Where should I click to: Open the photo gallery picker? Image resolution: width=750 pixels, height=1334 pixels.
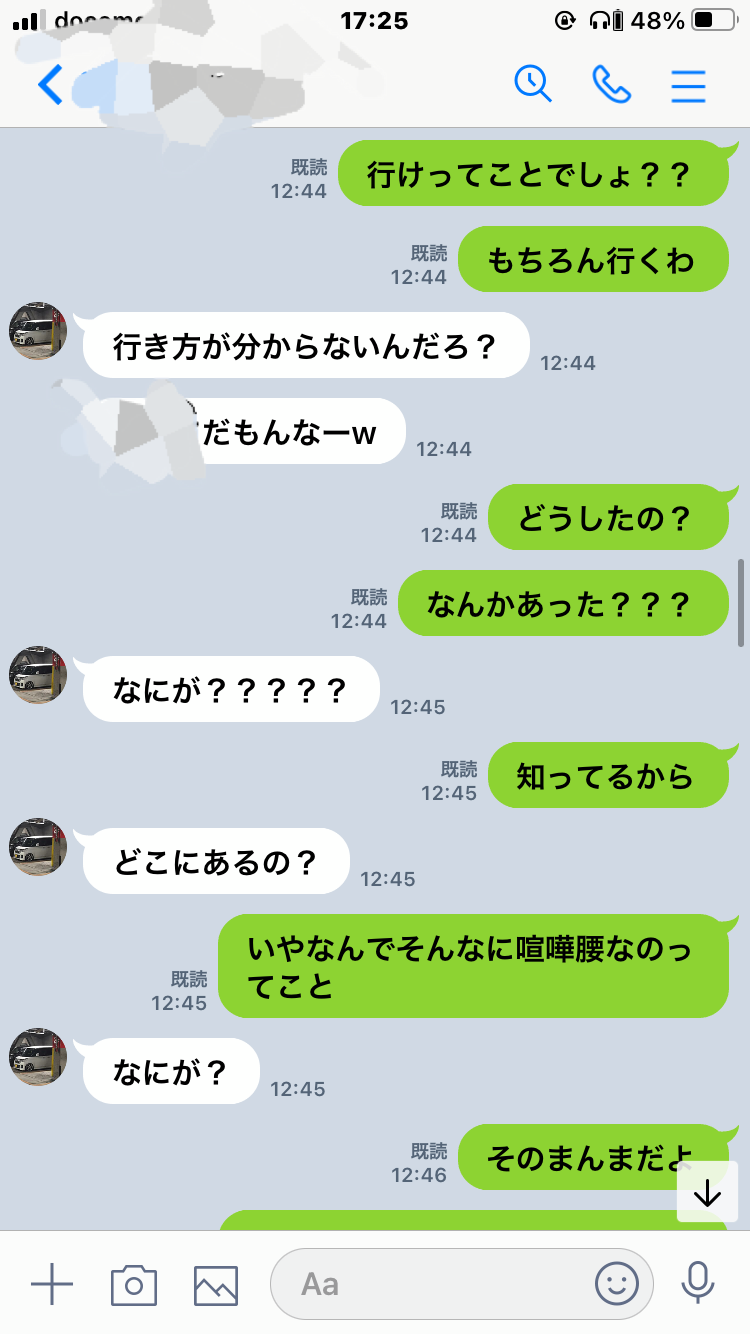[216, 1284]
